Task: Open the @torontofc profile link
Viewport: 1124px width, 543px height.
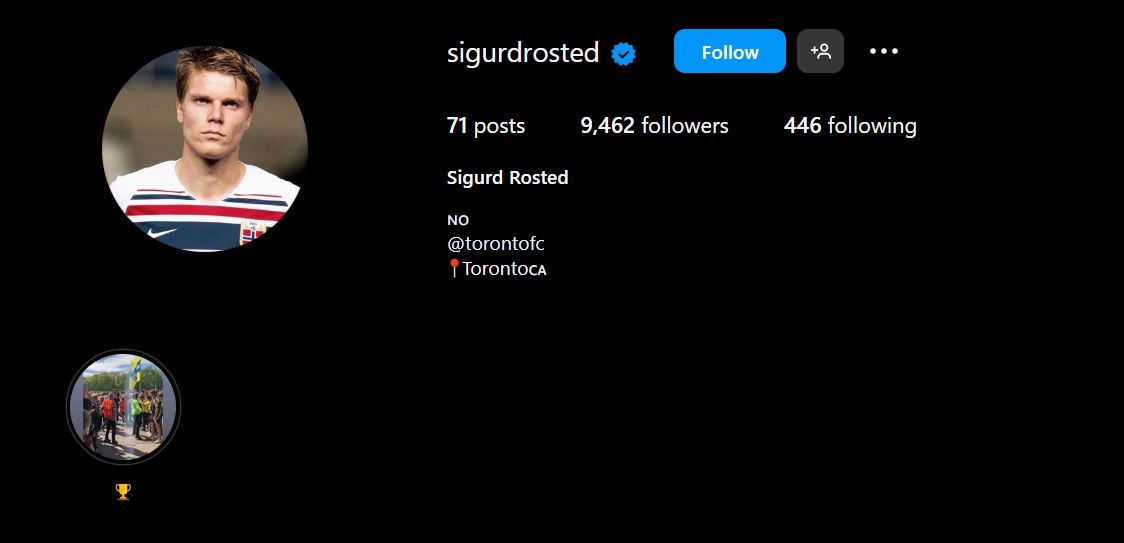Action: coord(496,243)
